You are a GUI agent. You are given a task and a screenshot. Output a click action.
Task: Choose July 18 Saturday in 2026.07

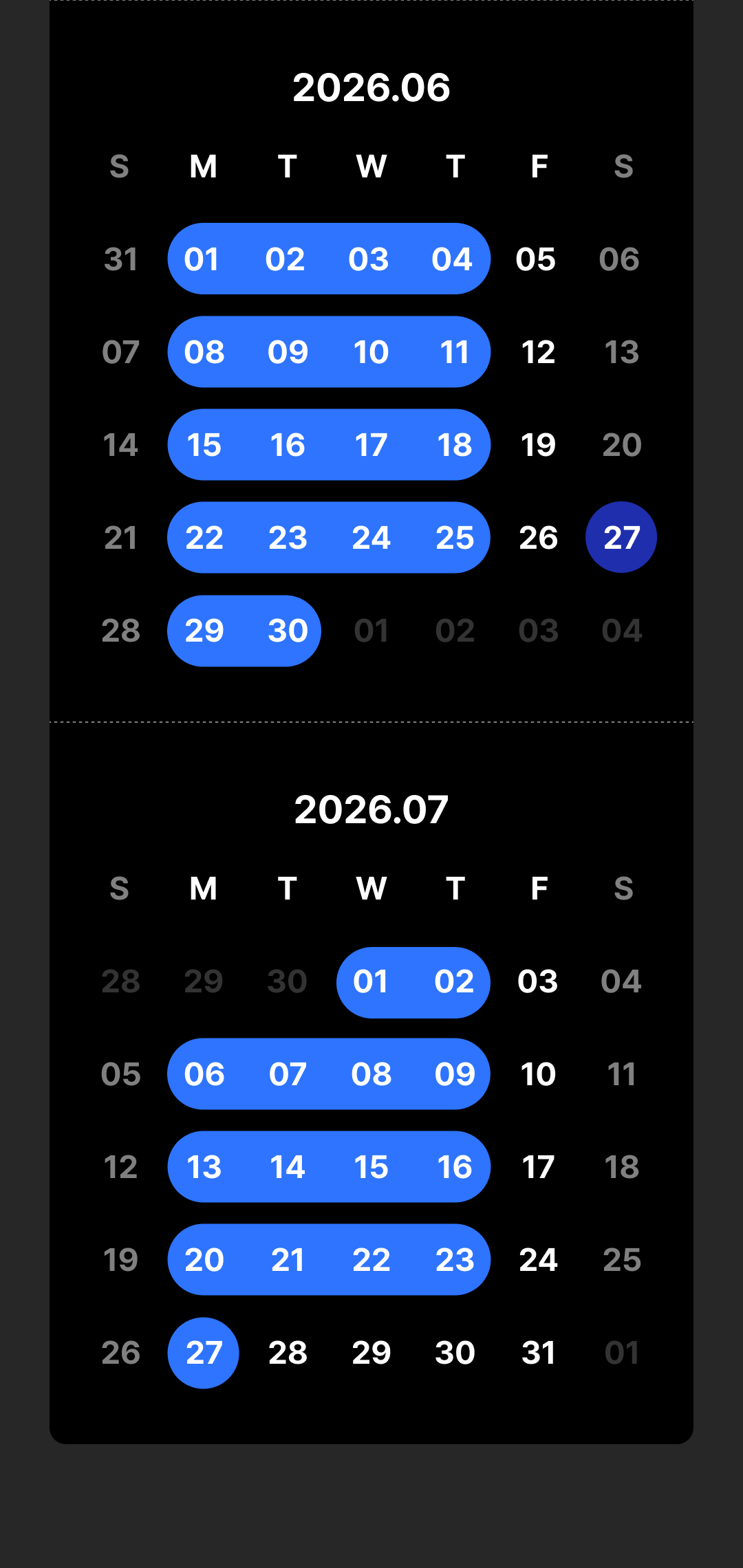[621, 1167]
